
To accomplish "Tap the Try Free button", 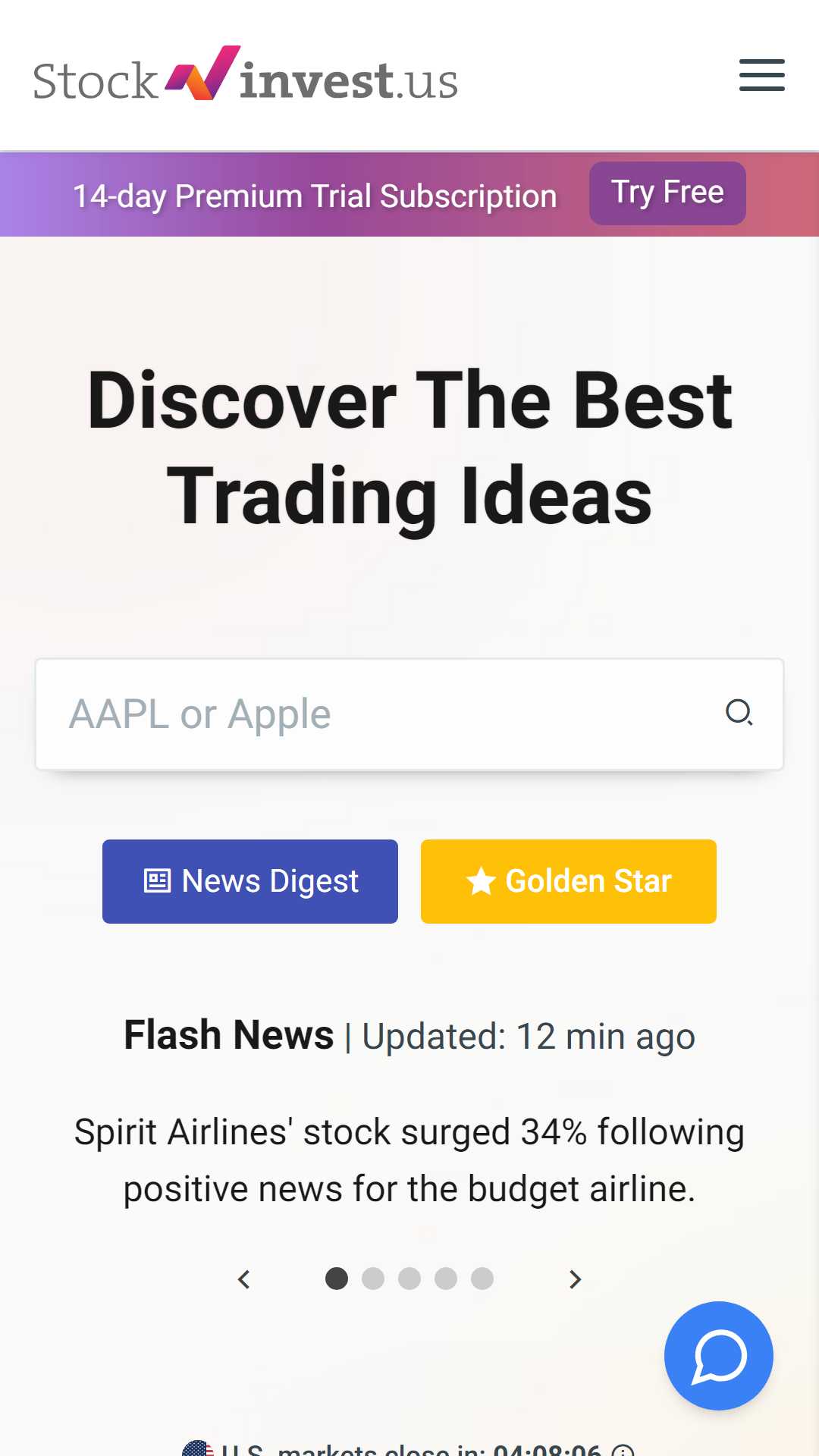I will point(667,193).
